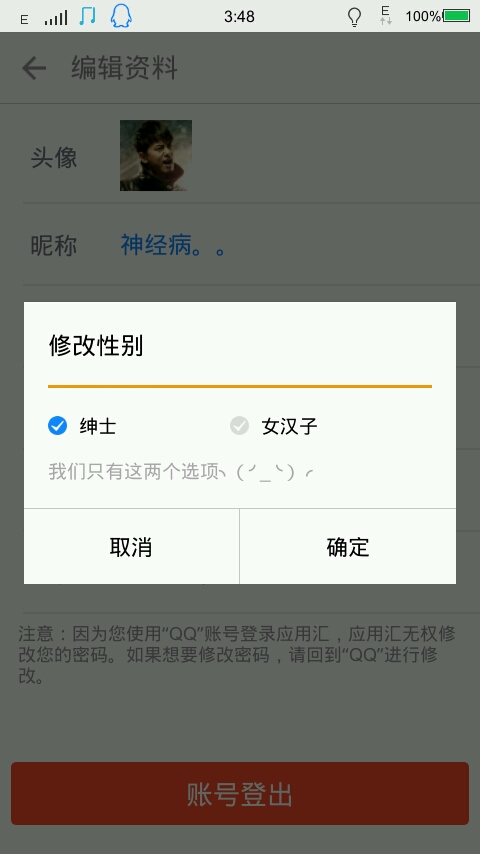Viewport: 480px width, 854px height.
Task: Select the 女汉子 gender option
Action: point(274,426)
